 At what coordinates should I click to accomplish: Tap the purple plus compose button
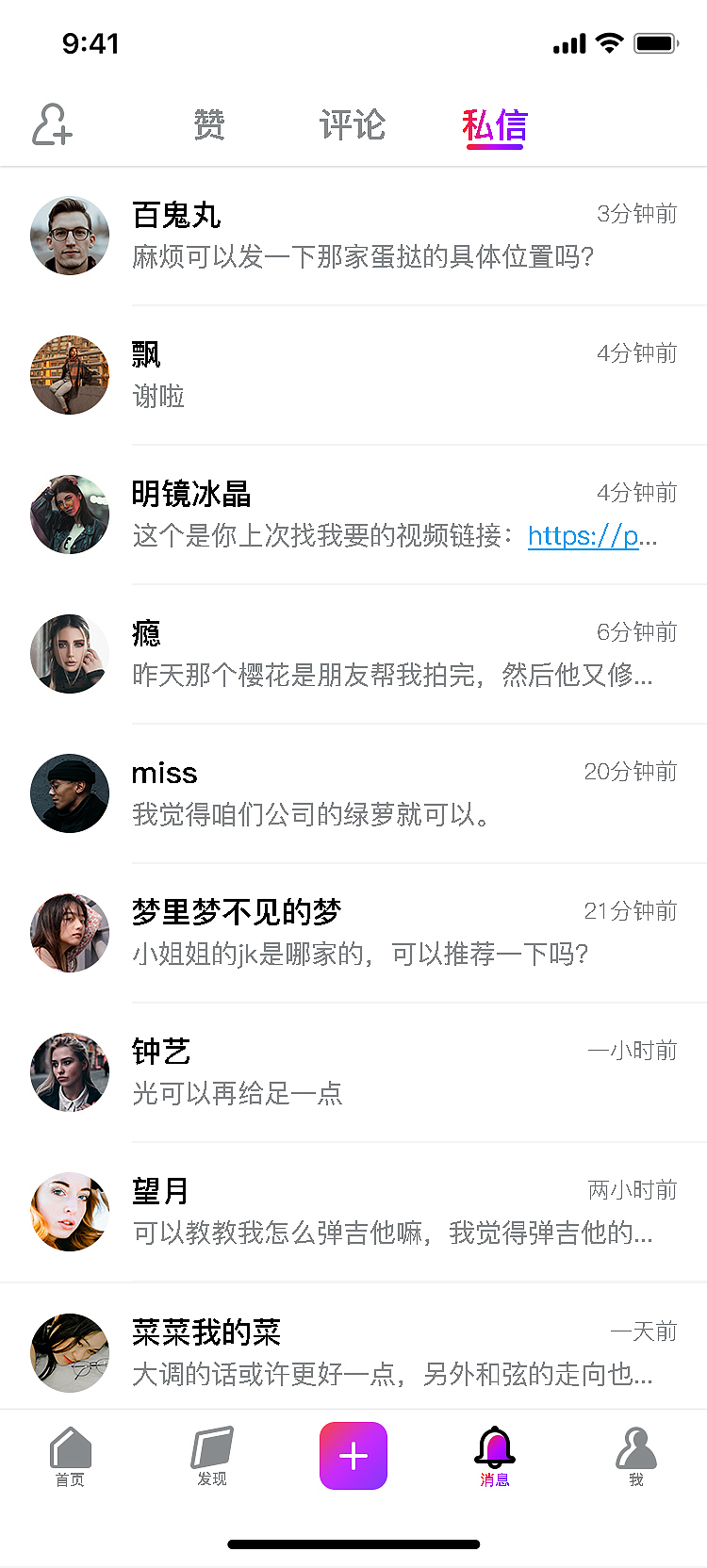(353, 1456)
